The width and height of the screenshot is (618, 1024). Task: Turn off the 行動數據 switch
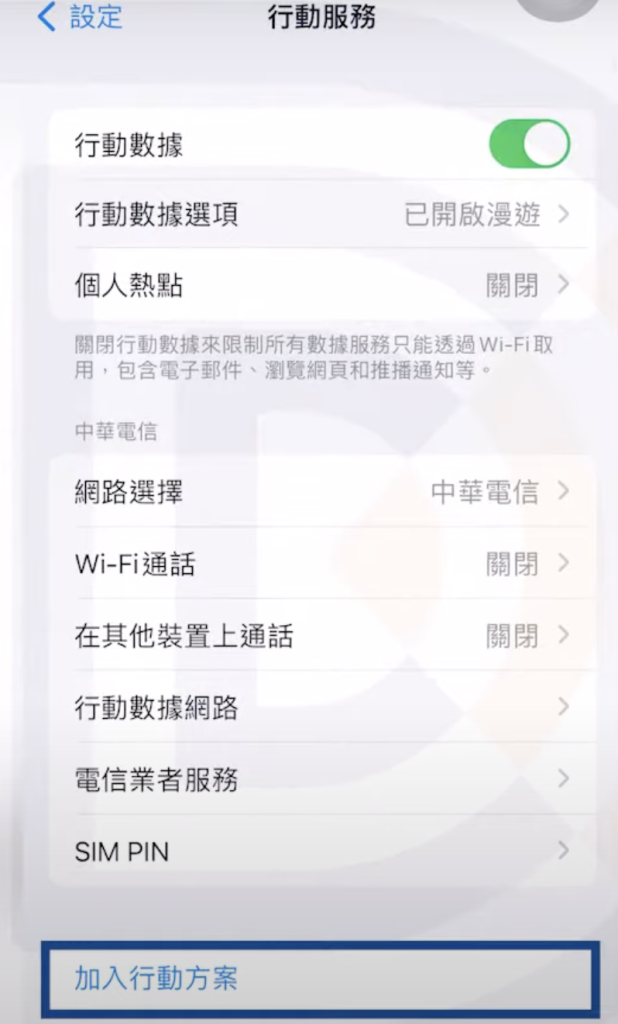(x=528, y=145)
